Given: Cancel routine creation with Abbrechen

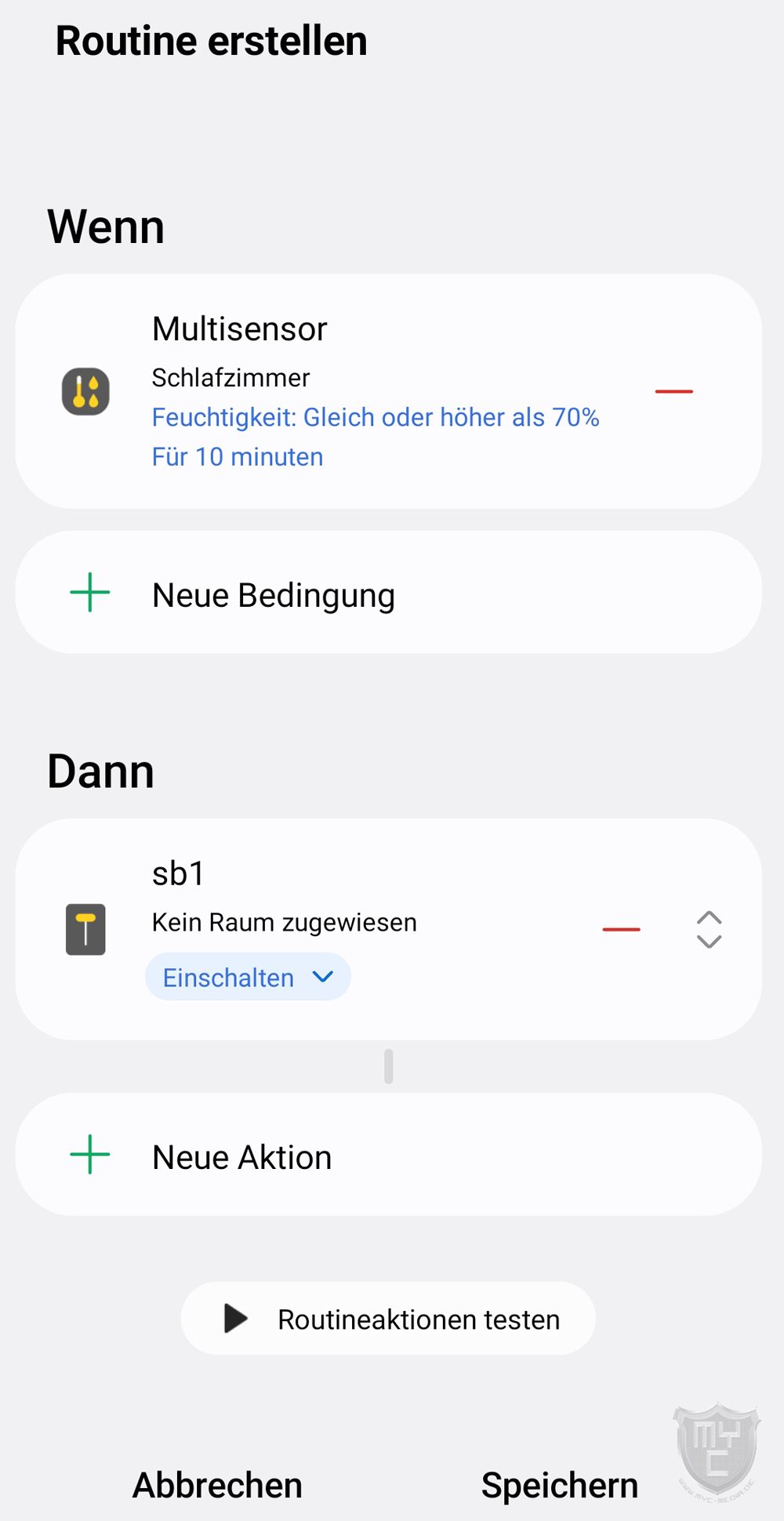Looking at the screenshot, I should [x=217, y=1485].
